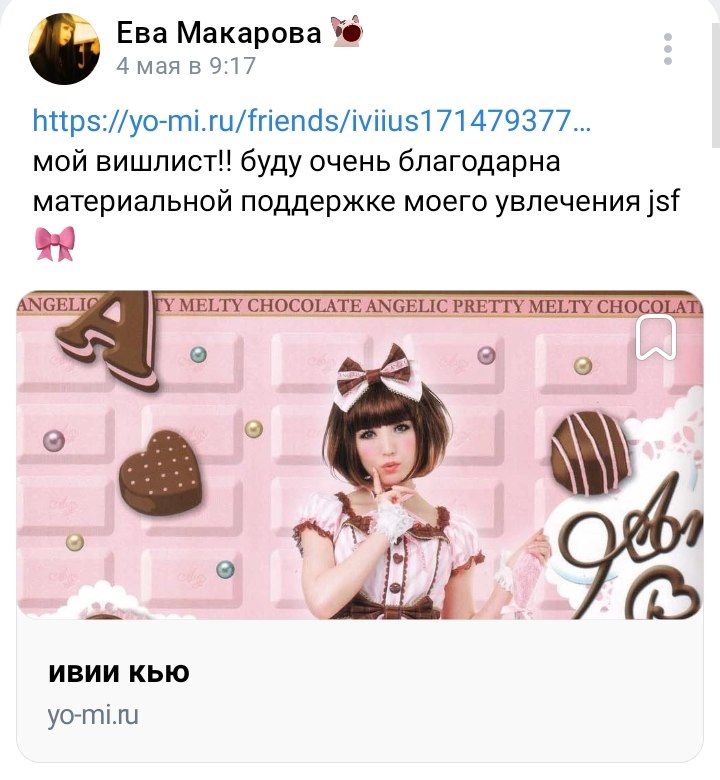Image resolution: width=720 pixels, height=780 pixels.
Task: Save the link with the bookmark icon
Action: [x=655, y=338]
